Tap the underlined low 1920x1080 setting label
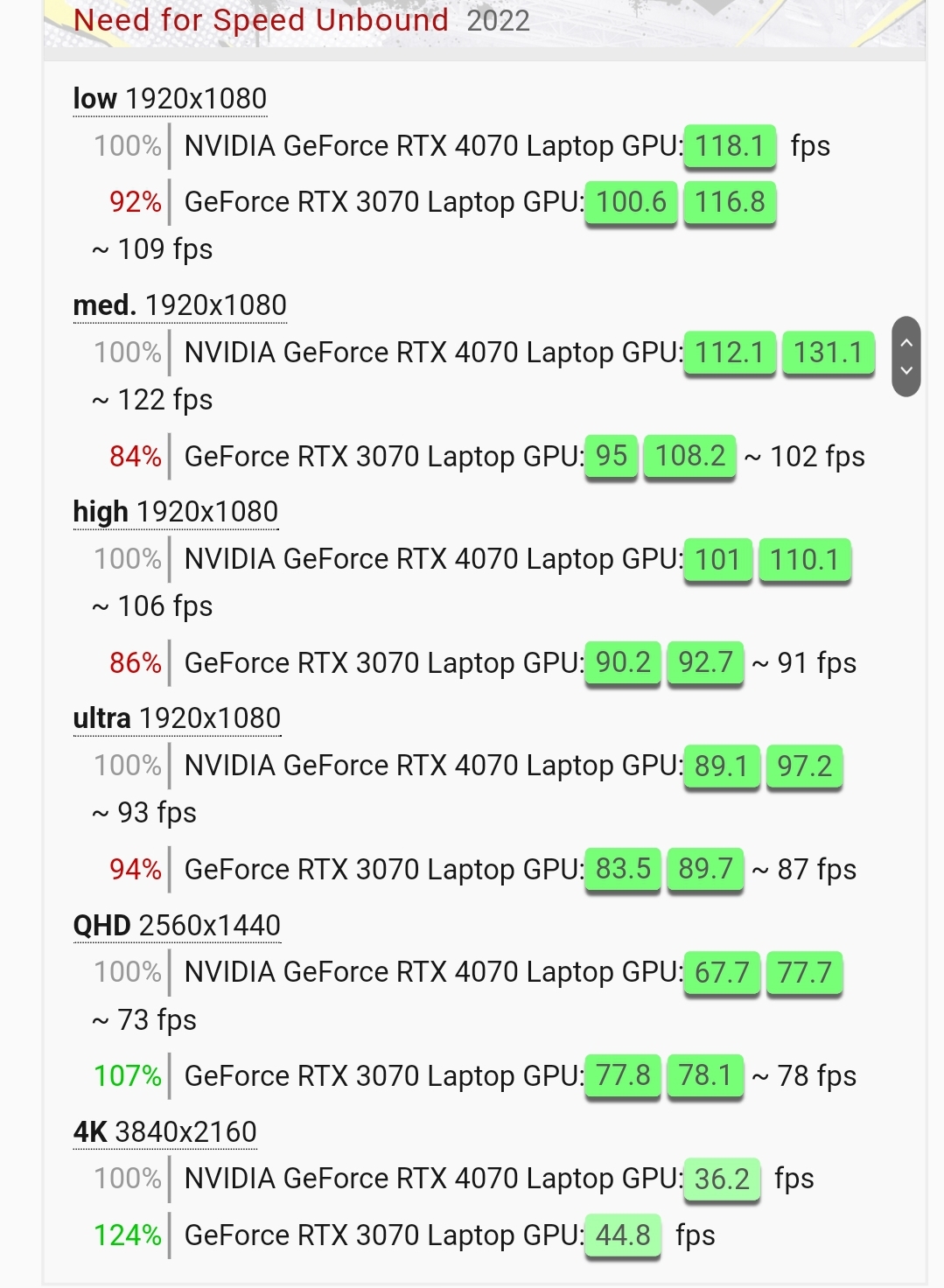944x1288 pixels. [170, 99]
